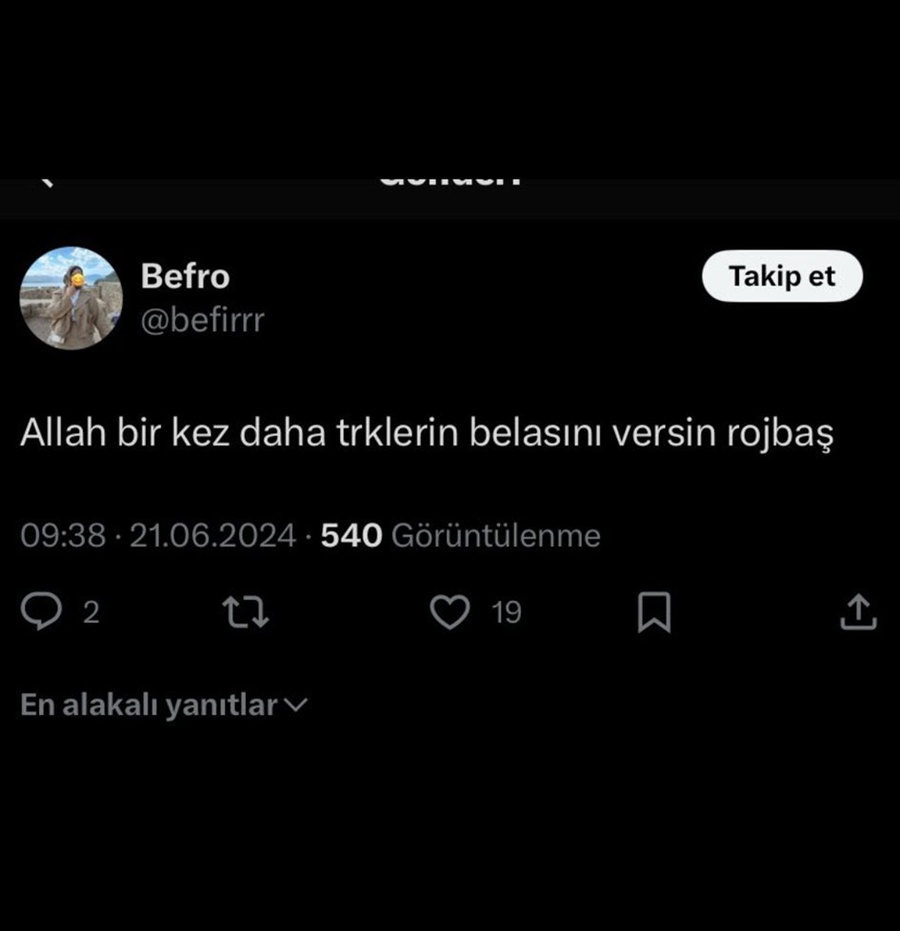The height and width of the screenshot is (931, 900).
Task: Bookmark this post
Action: point(654,612)
